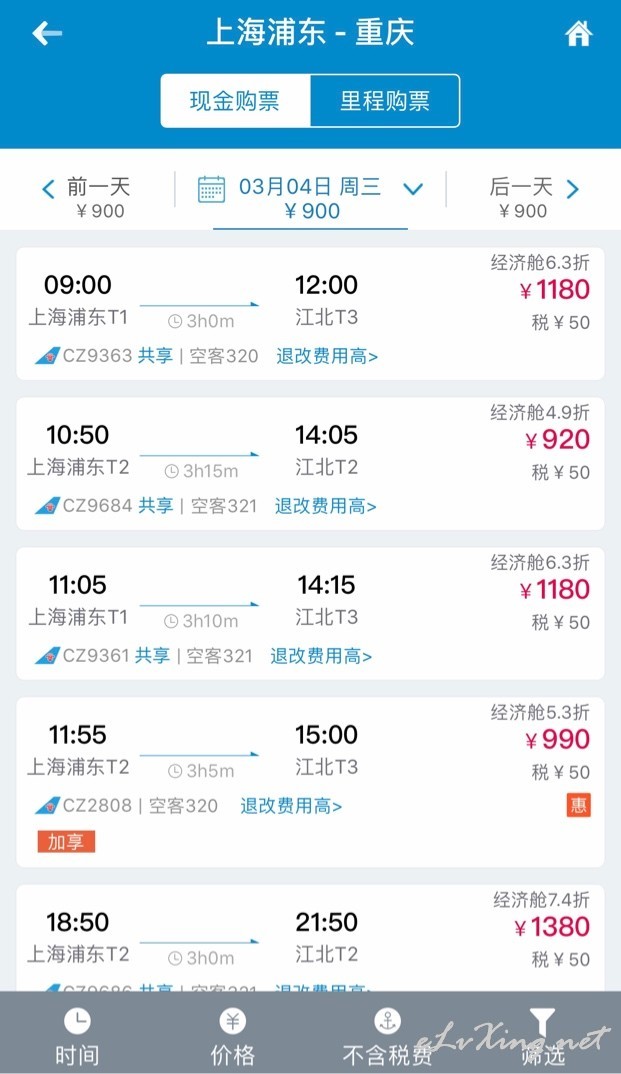Open the 18:50 flight to 江北T2

click(310, 938)
